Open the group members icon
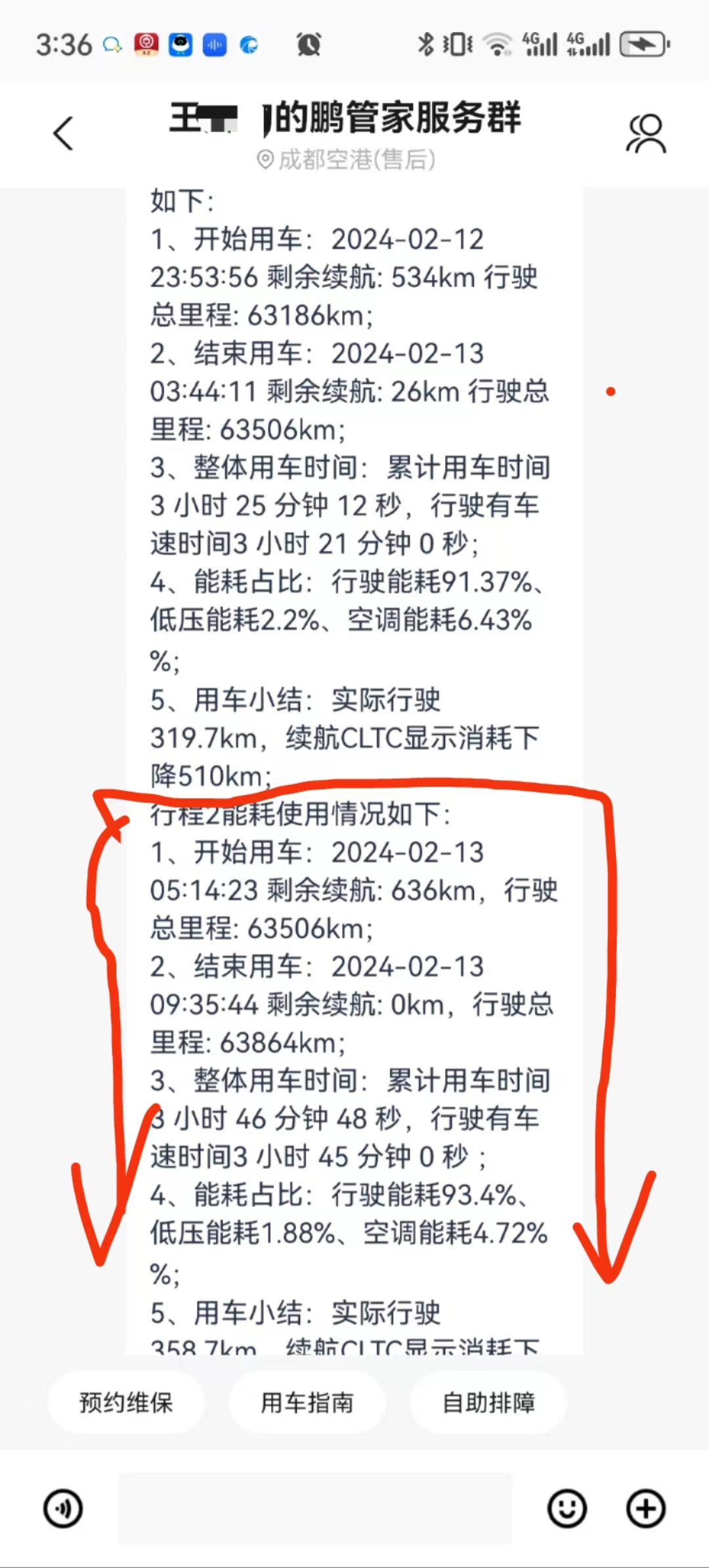 tap(646, 134)
